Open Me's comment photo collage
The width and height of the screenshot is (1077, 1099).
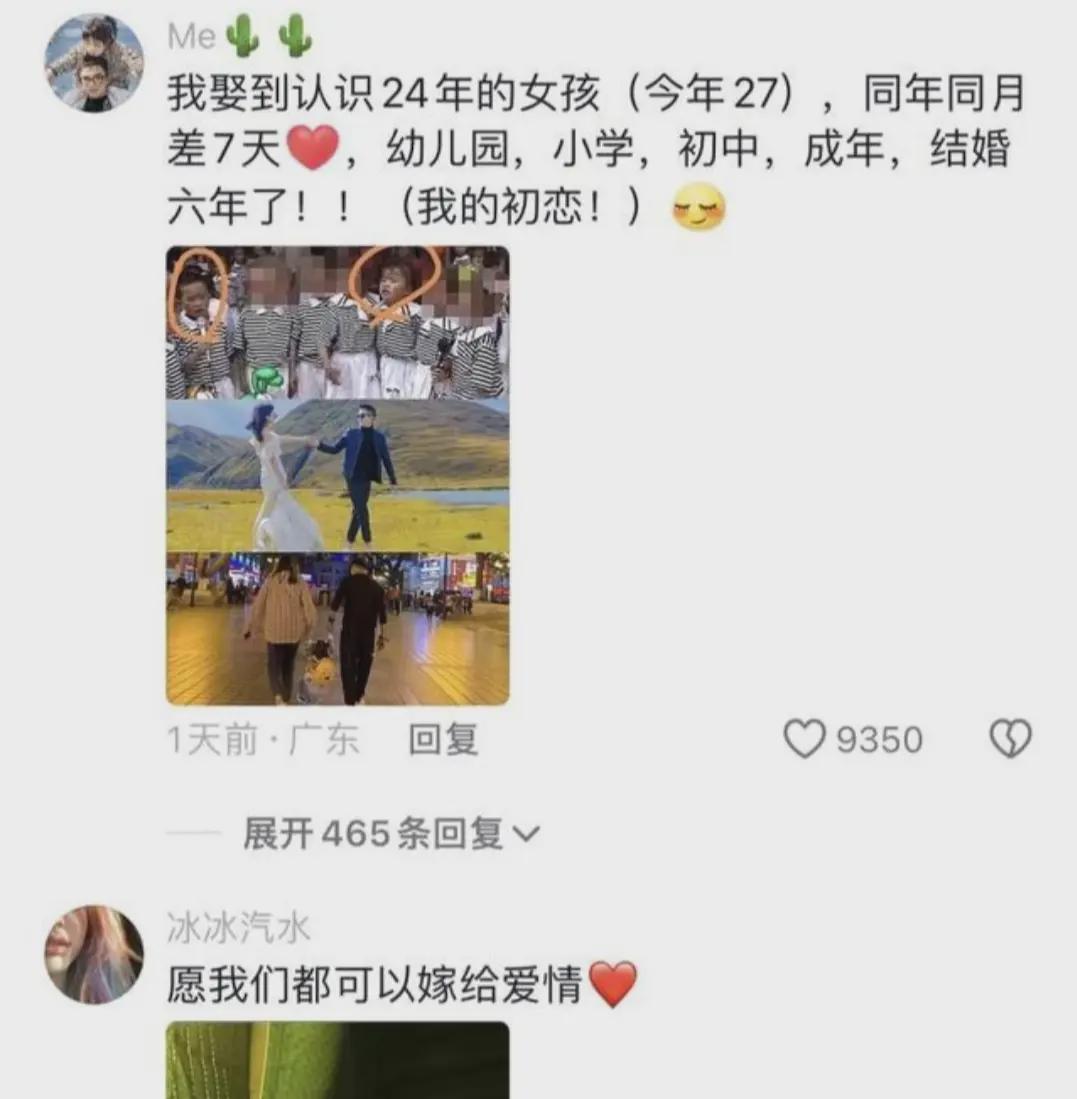click(337, 475)
